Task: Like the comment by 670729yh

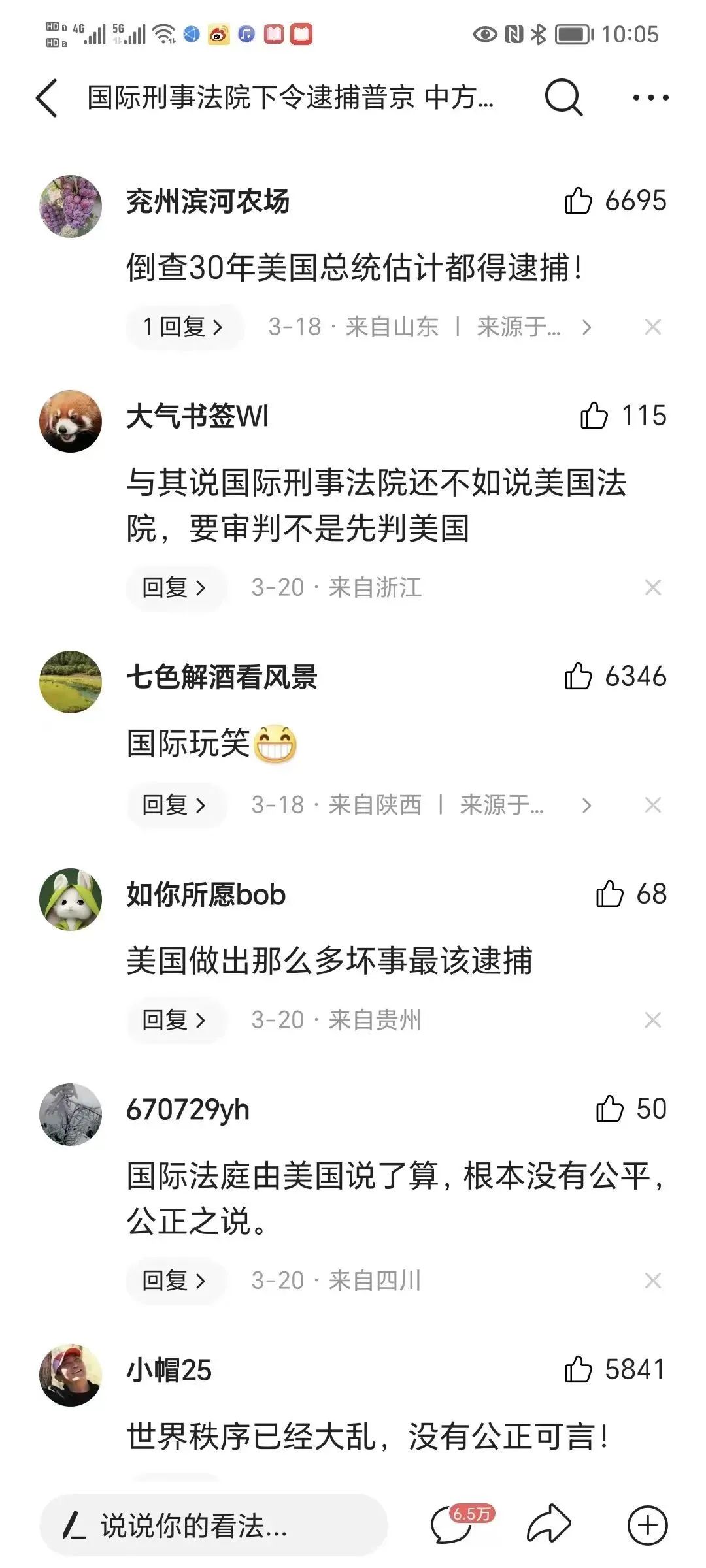Action: [x=609, y=1109]
